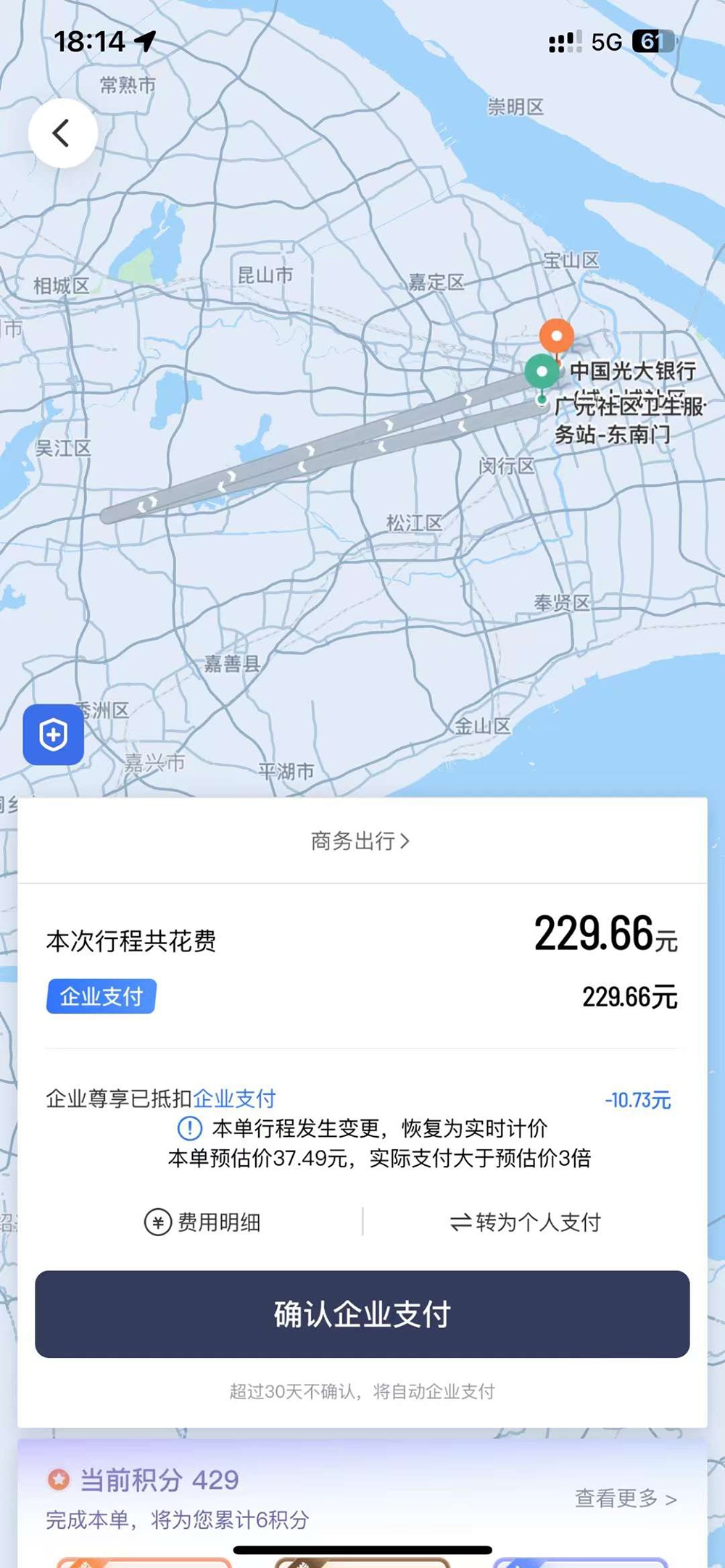This screenshot has width=725, height=1568.
Task: Switch payment using 转为个人支付
Action: pos(539,1221)
